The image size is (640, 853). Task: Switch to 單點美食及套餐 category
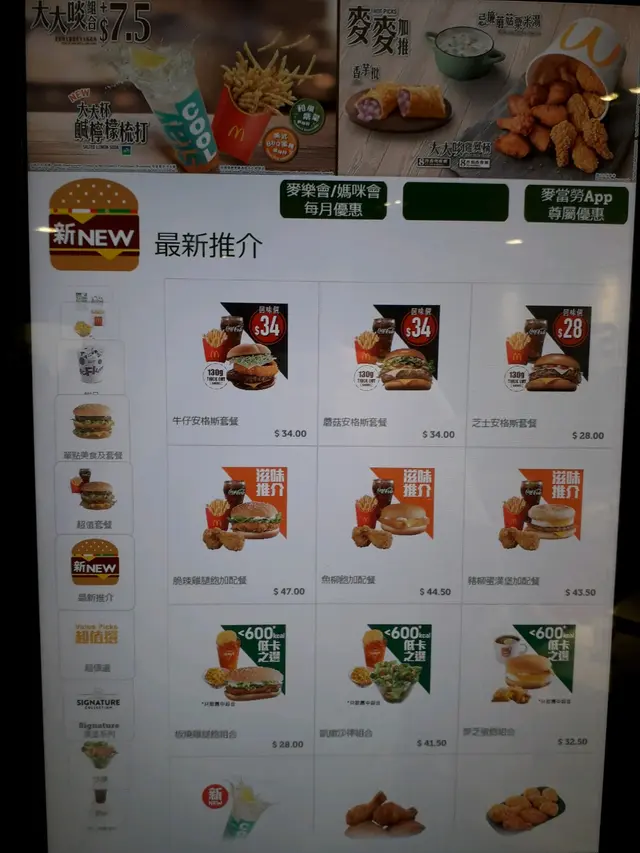point(93,428)
